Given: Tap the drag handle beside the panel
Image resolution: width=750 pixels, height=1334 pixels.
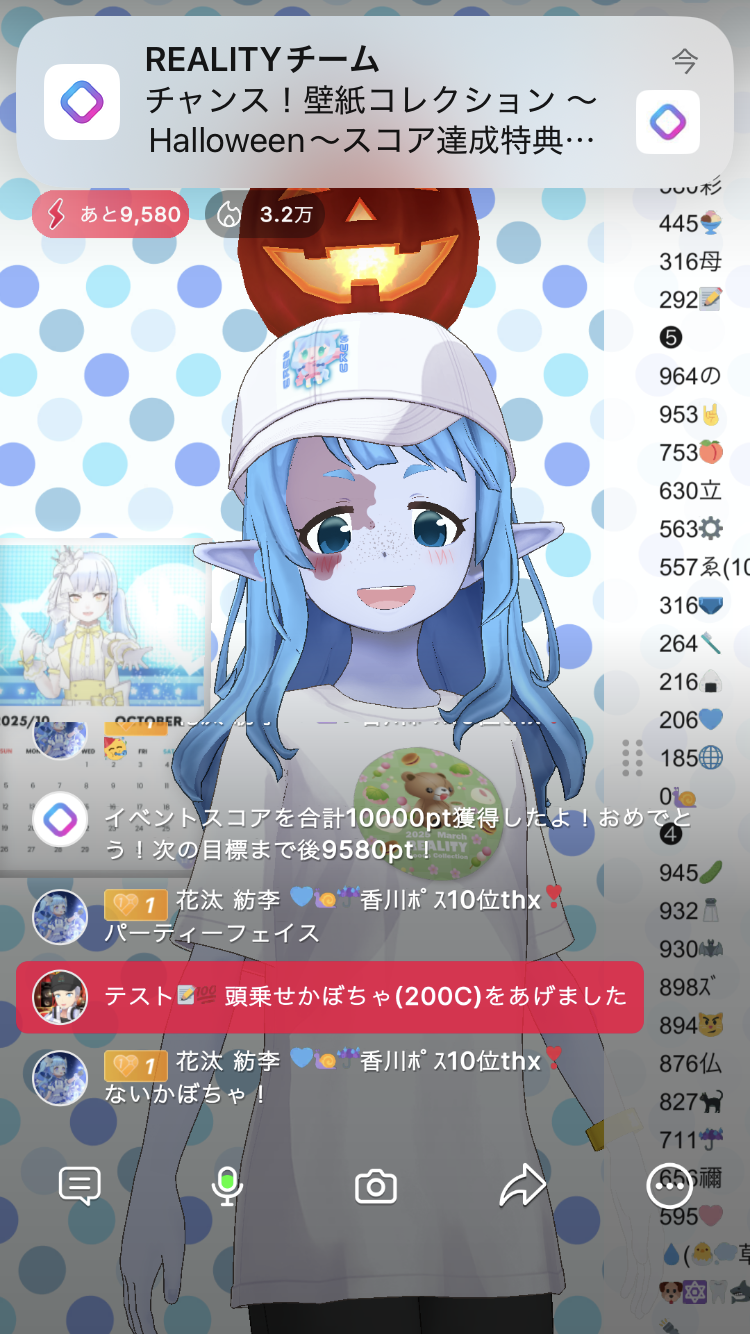Looking at the screenshot, I should (x=632, y=758).
